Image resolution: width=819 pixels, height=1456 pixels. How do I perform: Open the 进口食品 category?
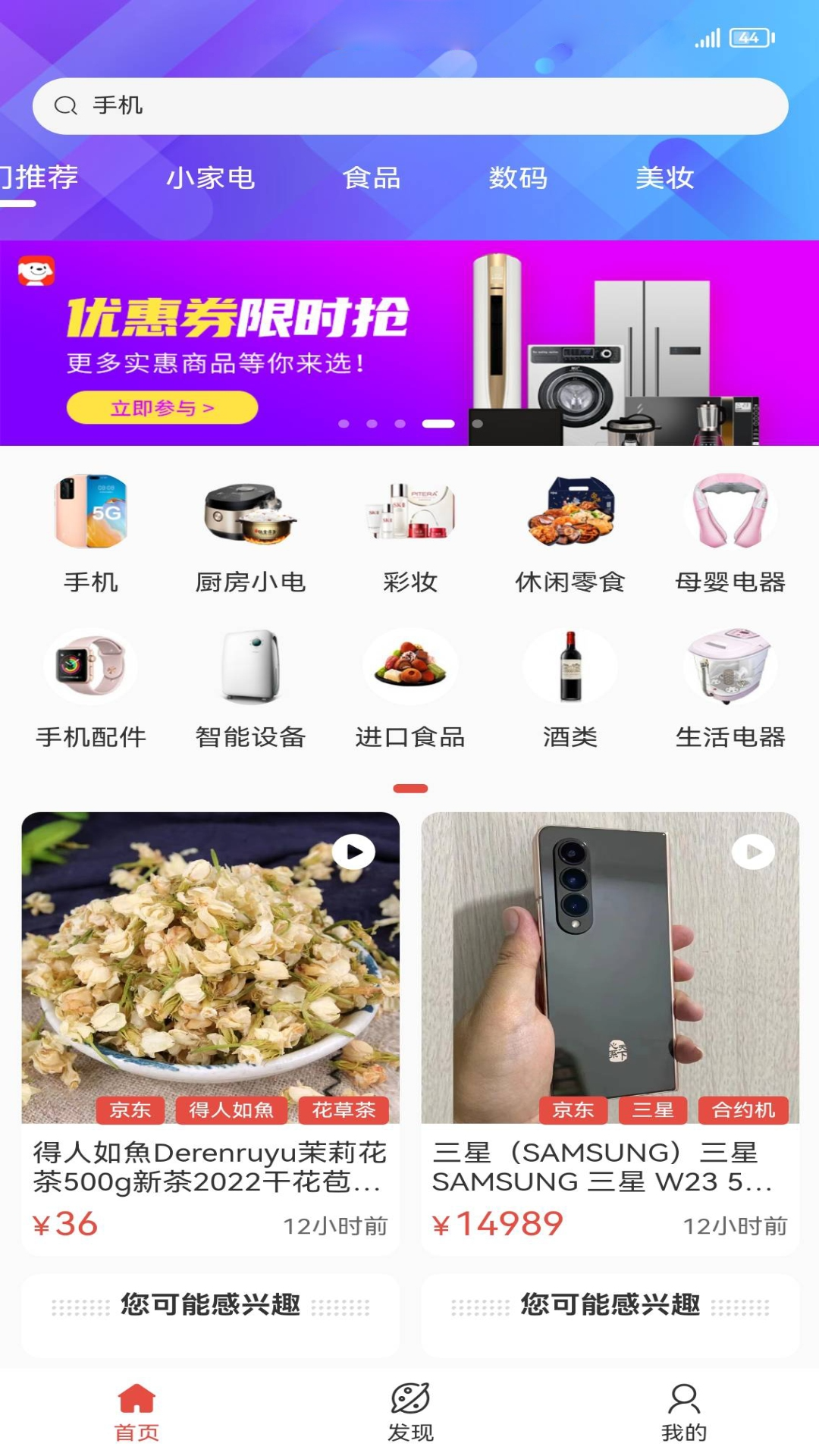pos(410,686)
